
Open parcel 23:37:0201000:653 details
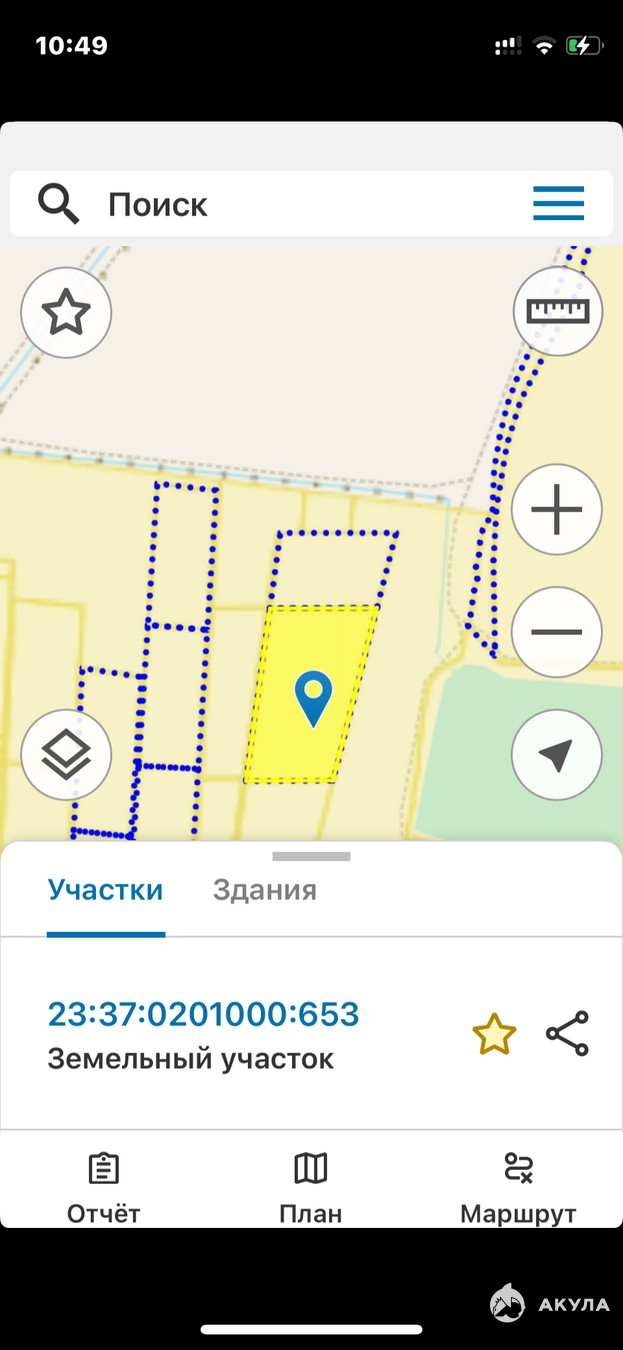203,1014
